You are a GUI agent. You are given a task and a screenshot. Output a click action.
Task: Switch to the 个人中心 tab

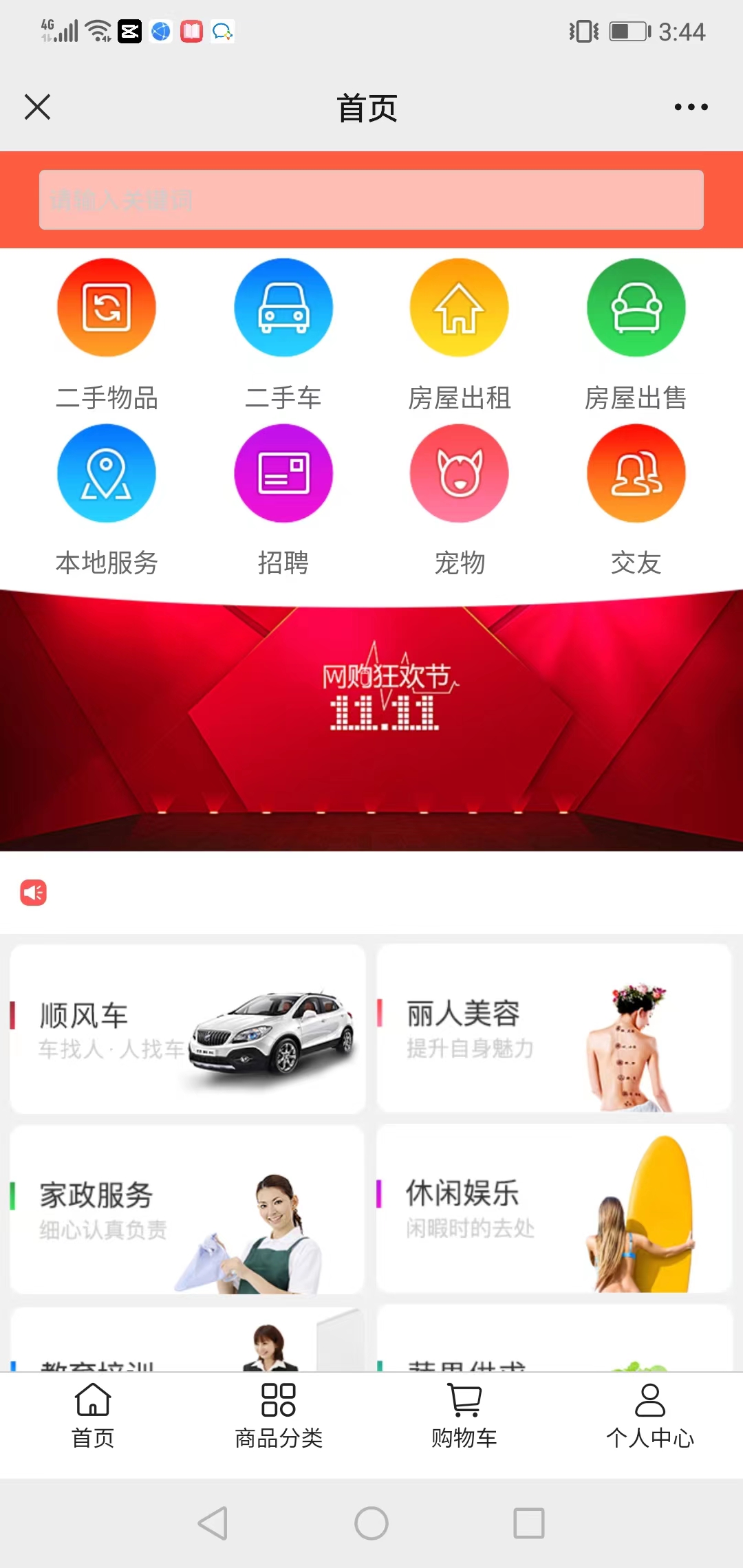[650, 1417]
